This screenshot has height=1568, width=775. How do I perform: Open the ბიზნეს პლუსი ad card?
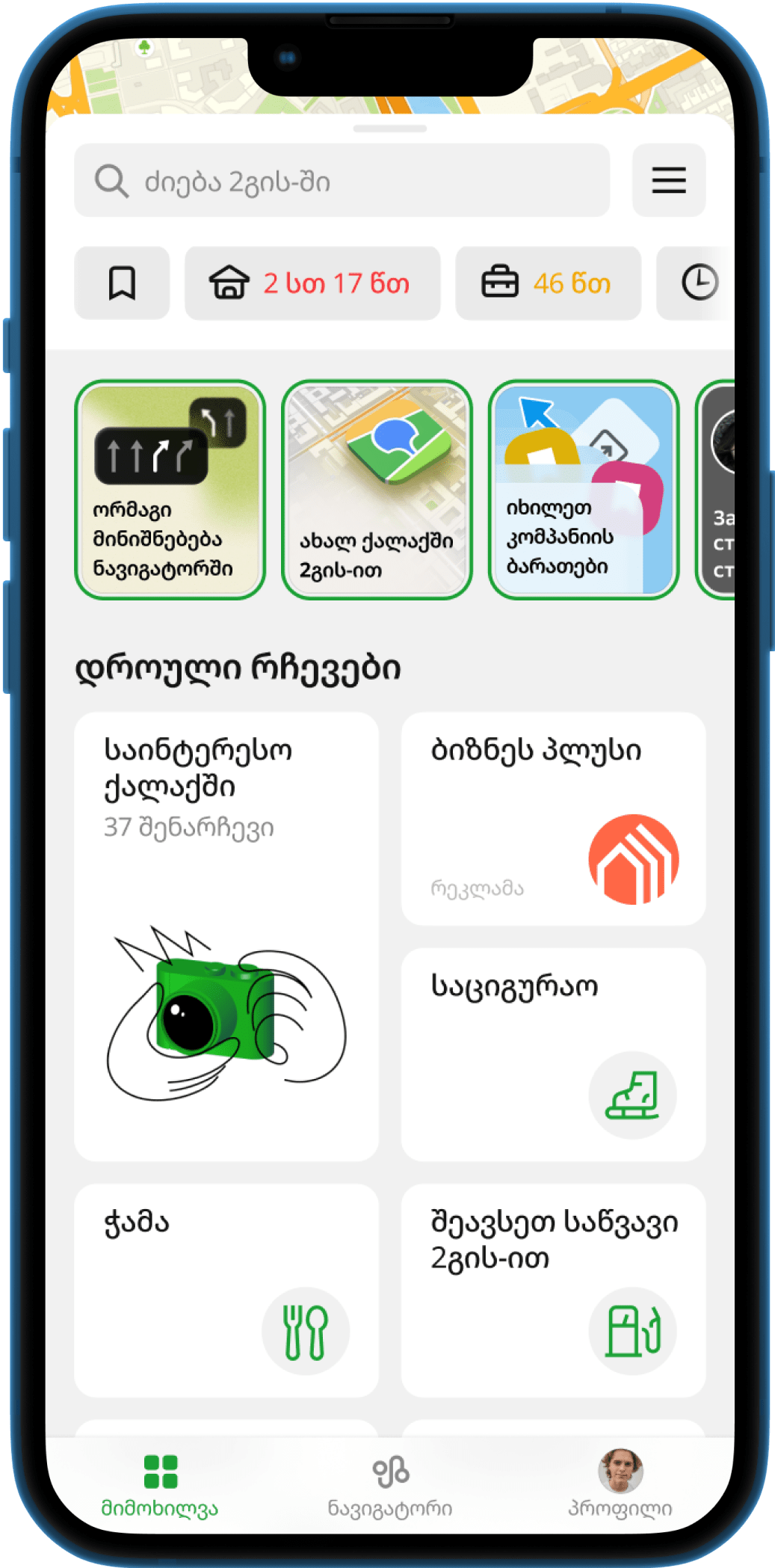coord(553,819)
